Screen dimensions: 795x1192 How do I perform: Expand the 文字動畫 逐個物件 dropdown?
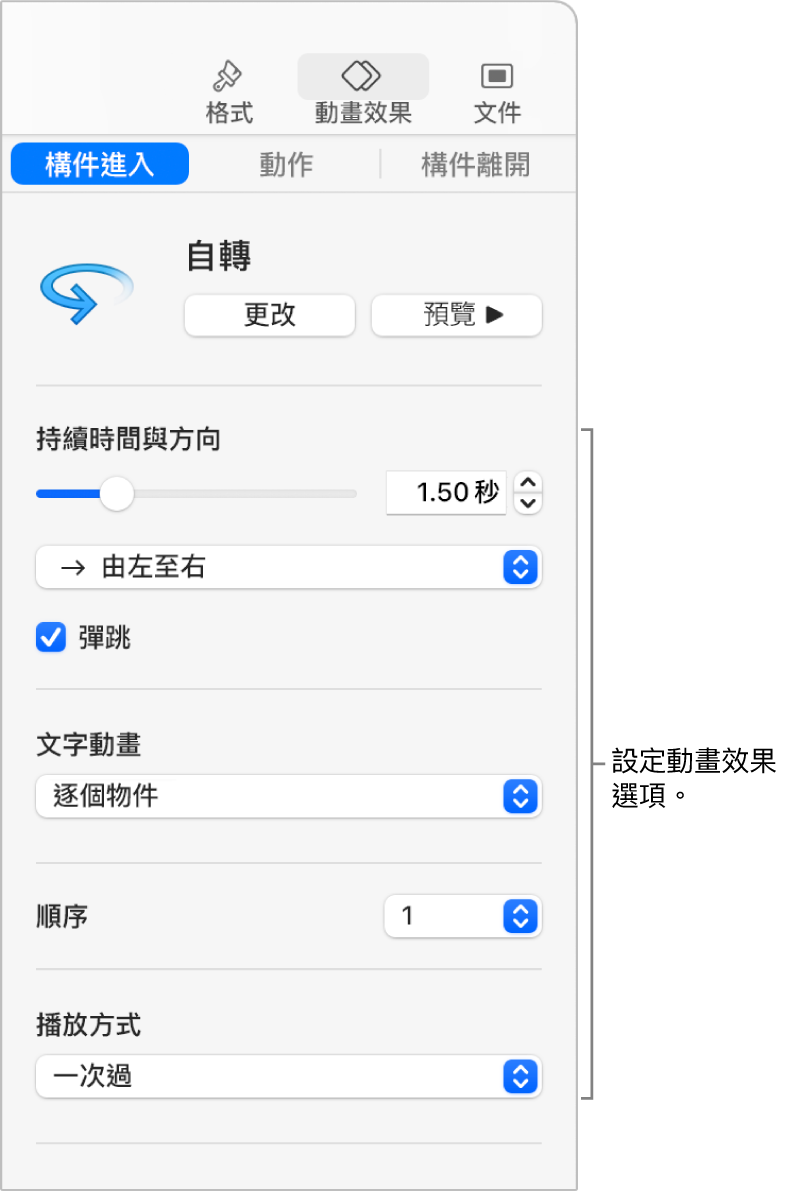click(288, 796)
